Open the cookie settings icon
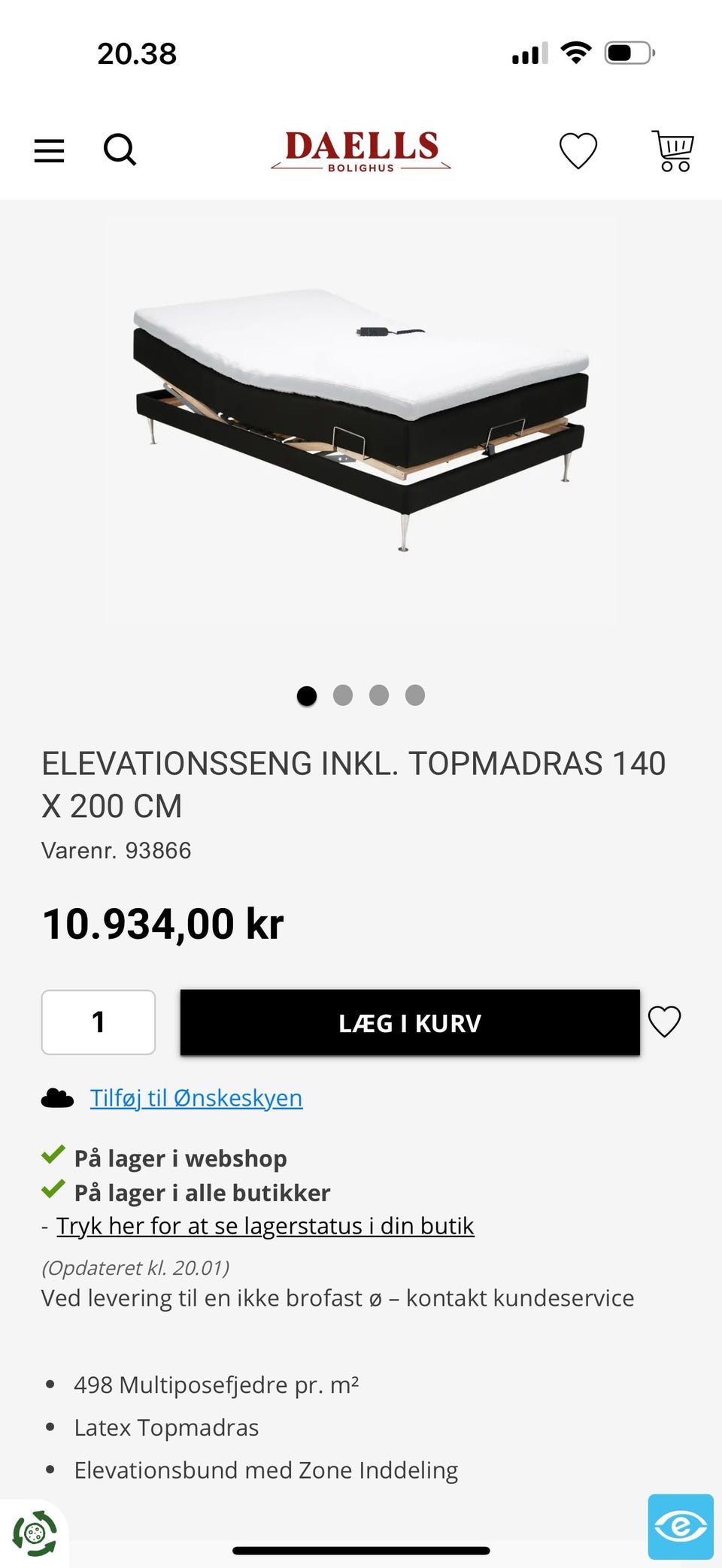722x1568 pixels. point(35,1532)
